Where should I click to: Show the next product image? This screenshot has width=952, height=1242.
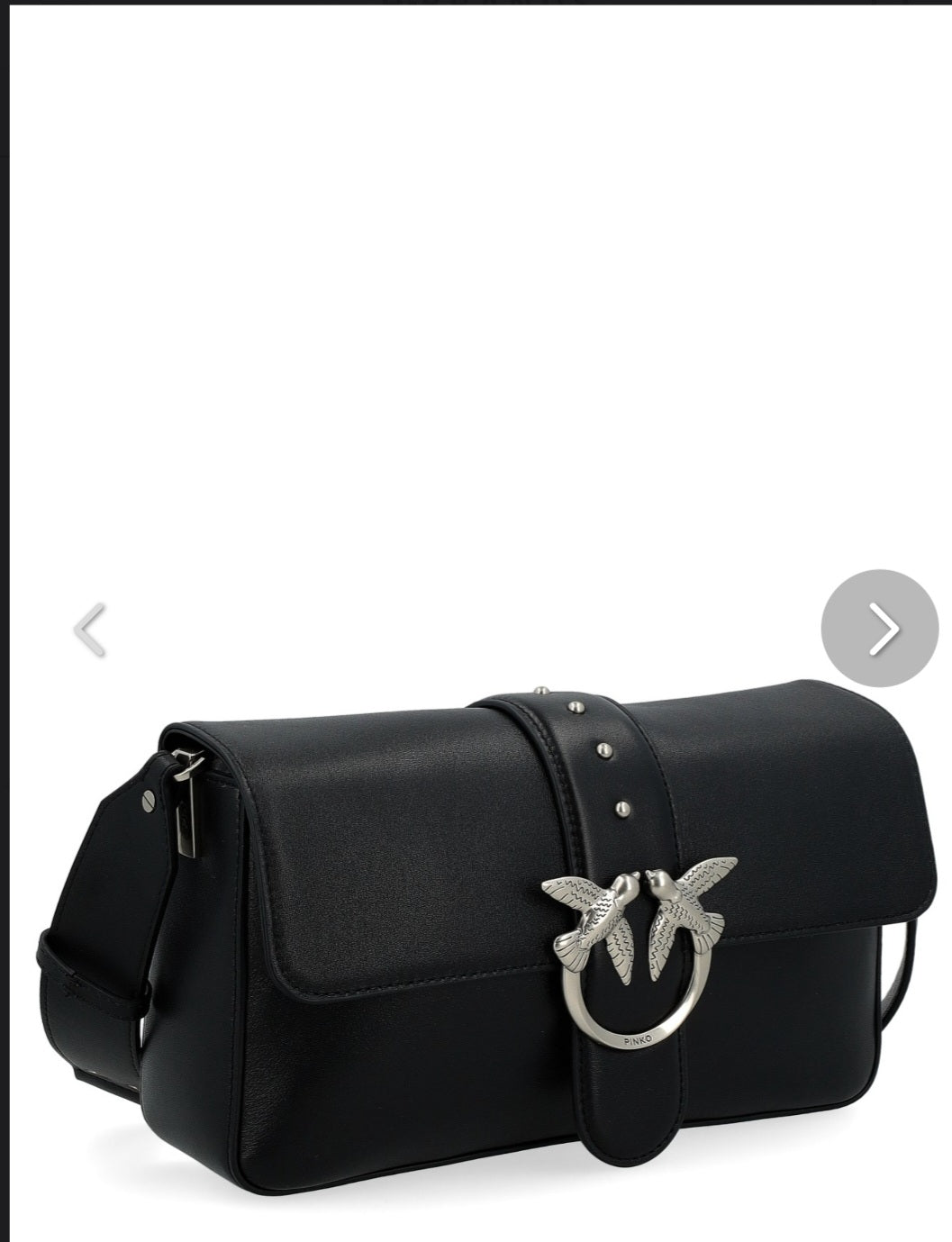coord(879,629)
